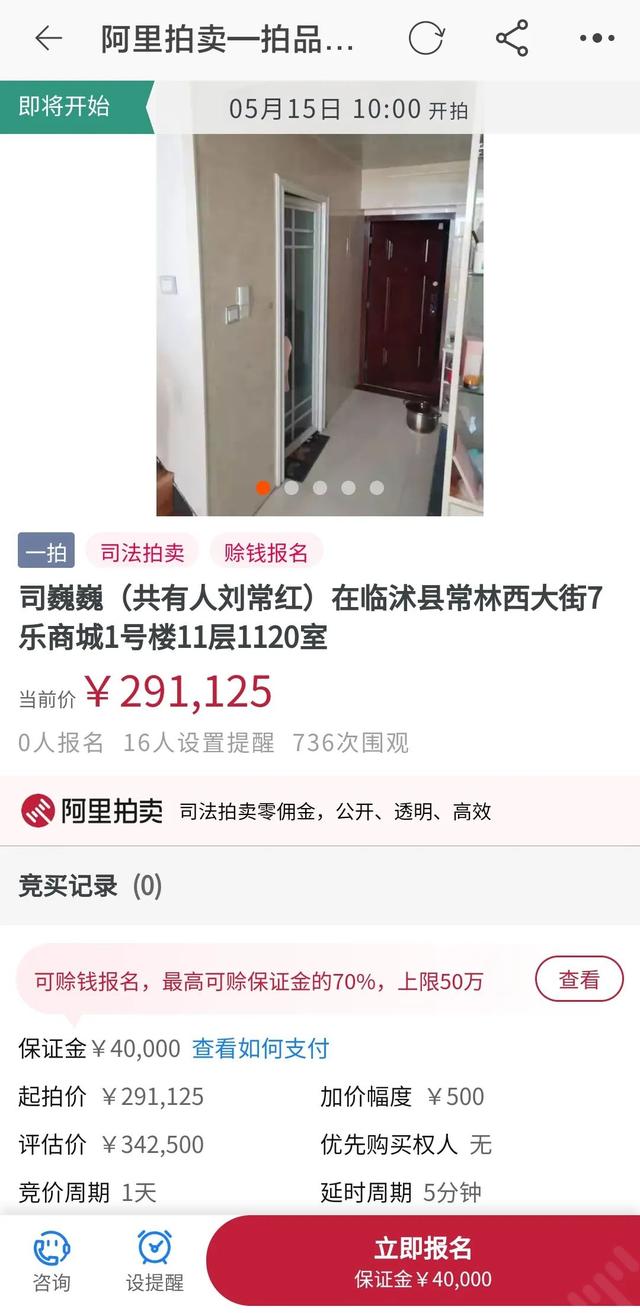The height and width of the screenshot is (1313, 640).
Task: Select the 赊钱报名 tag
Action: pos(266,551)
